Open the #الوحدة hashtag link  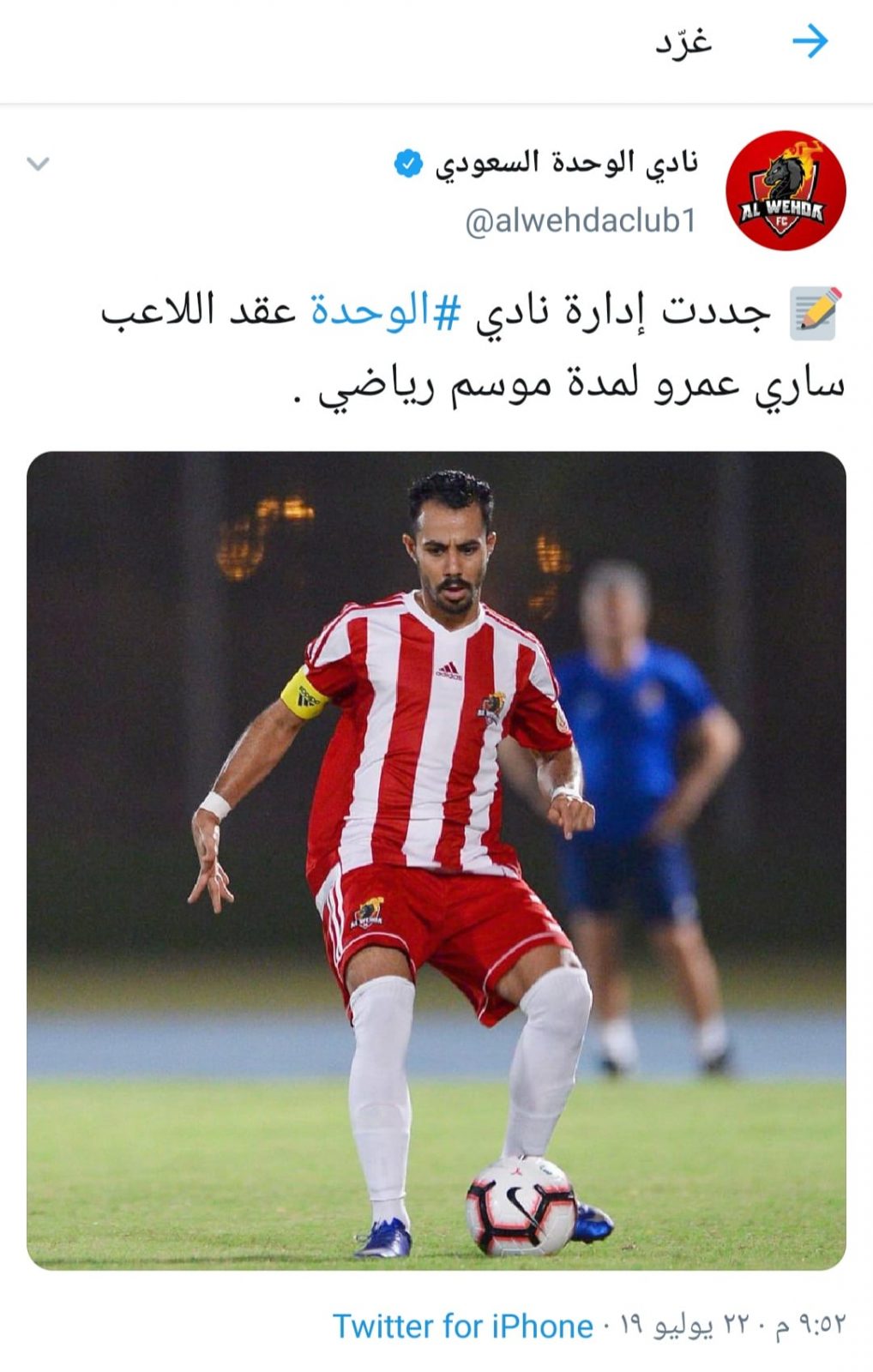[386, 310]
